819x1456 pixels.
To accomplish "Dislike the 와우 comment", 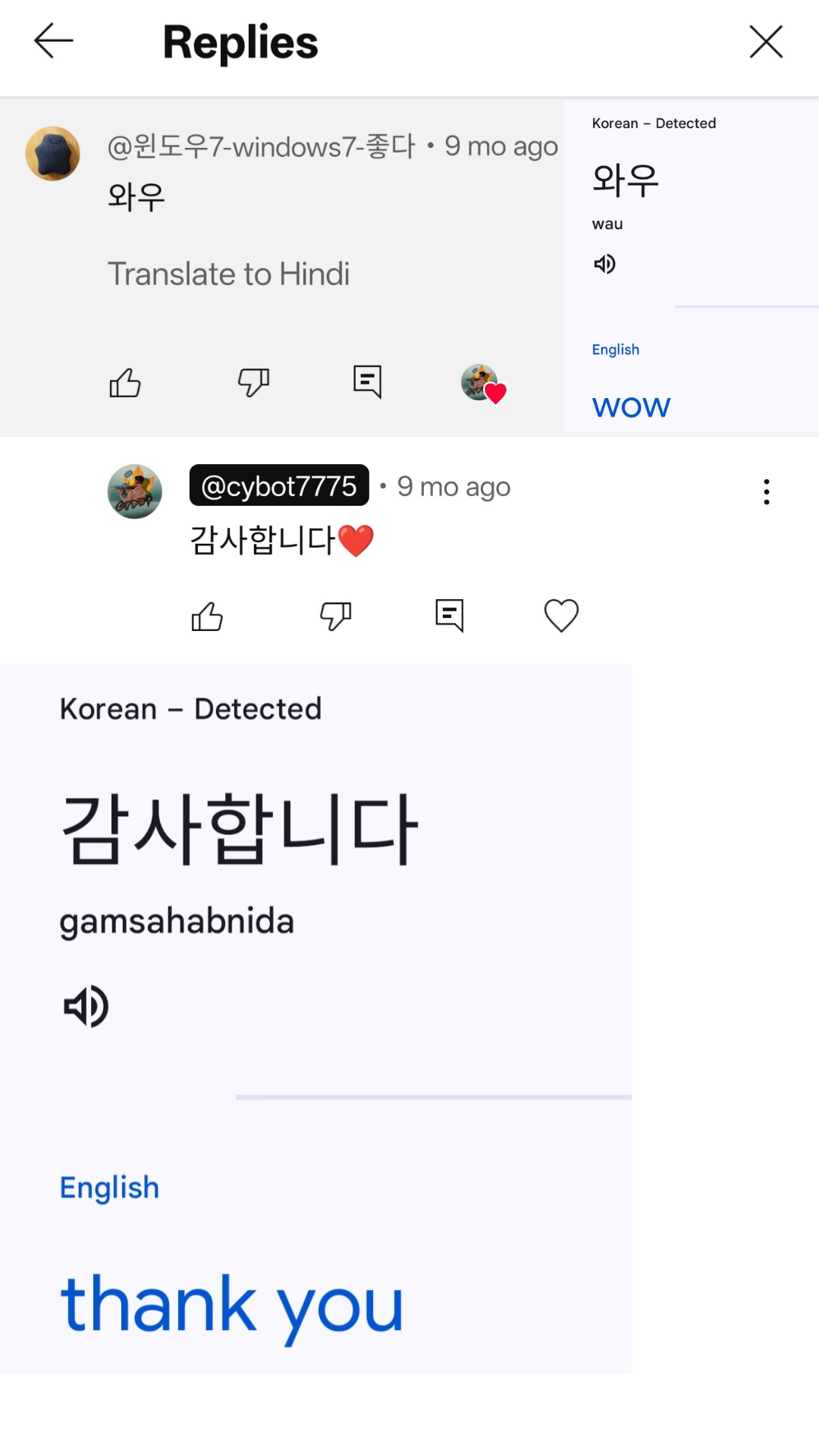I will (x=253, y=383).
